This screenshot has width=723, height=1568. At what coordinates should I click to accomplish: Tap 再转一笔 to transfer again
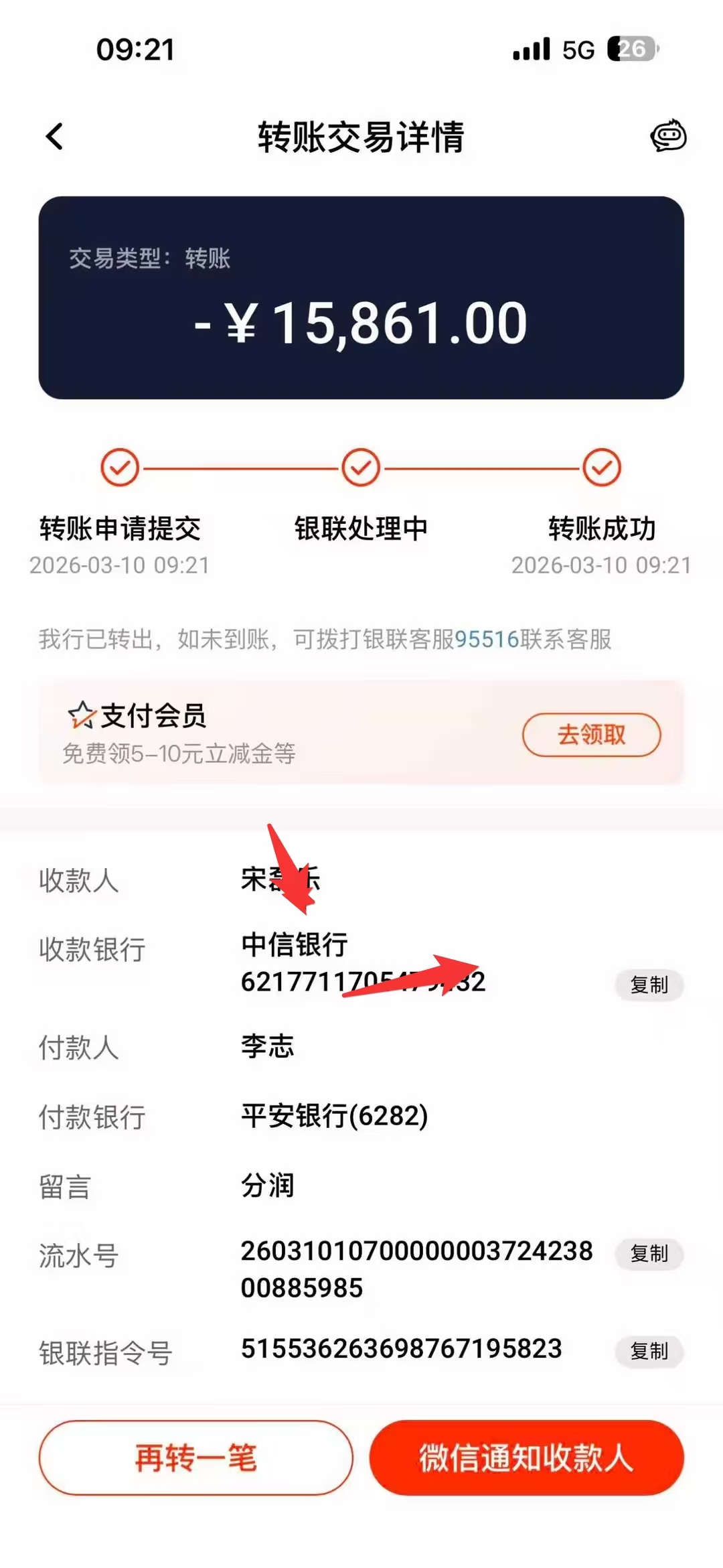tap(195, 1458)
